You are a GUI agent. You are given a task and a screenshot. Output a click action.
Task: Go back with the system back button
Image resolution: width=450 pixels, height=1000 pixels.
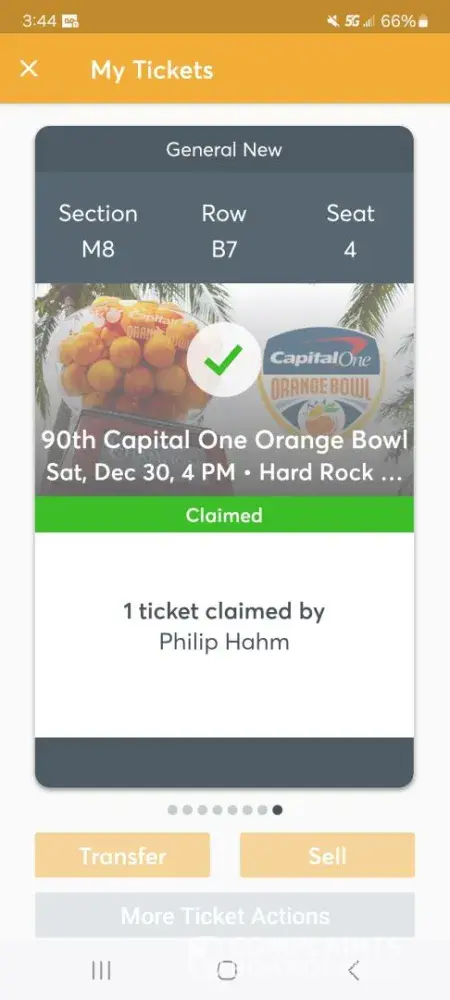tap(354, 970)
